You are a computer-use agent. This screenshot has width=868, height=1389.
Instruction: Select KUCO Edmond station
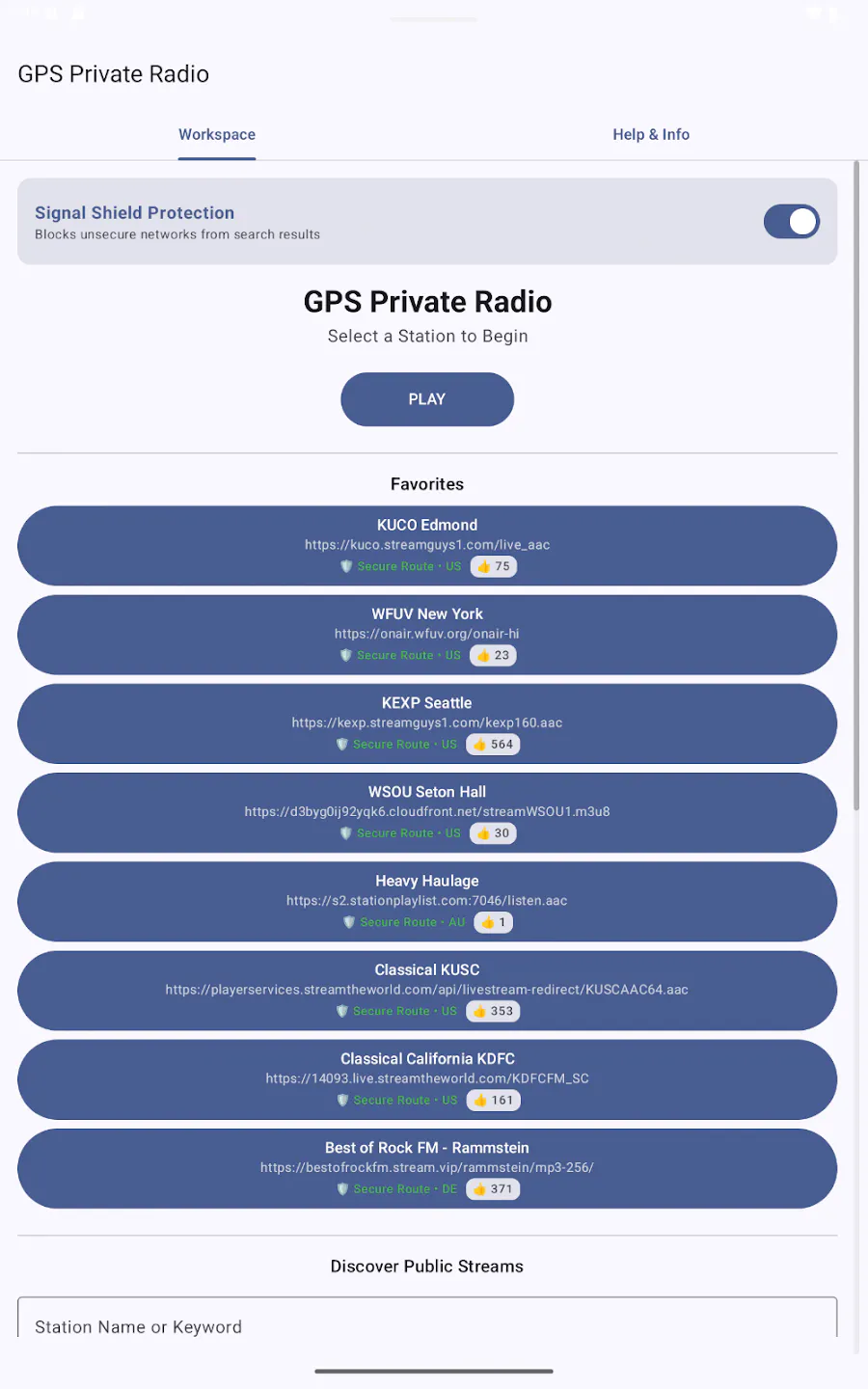coord(427,546)
